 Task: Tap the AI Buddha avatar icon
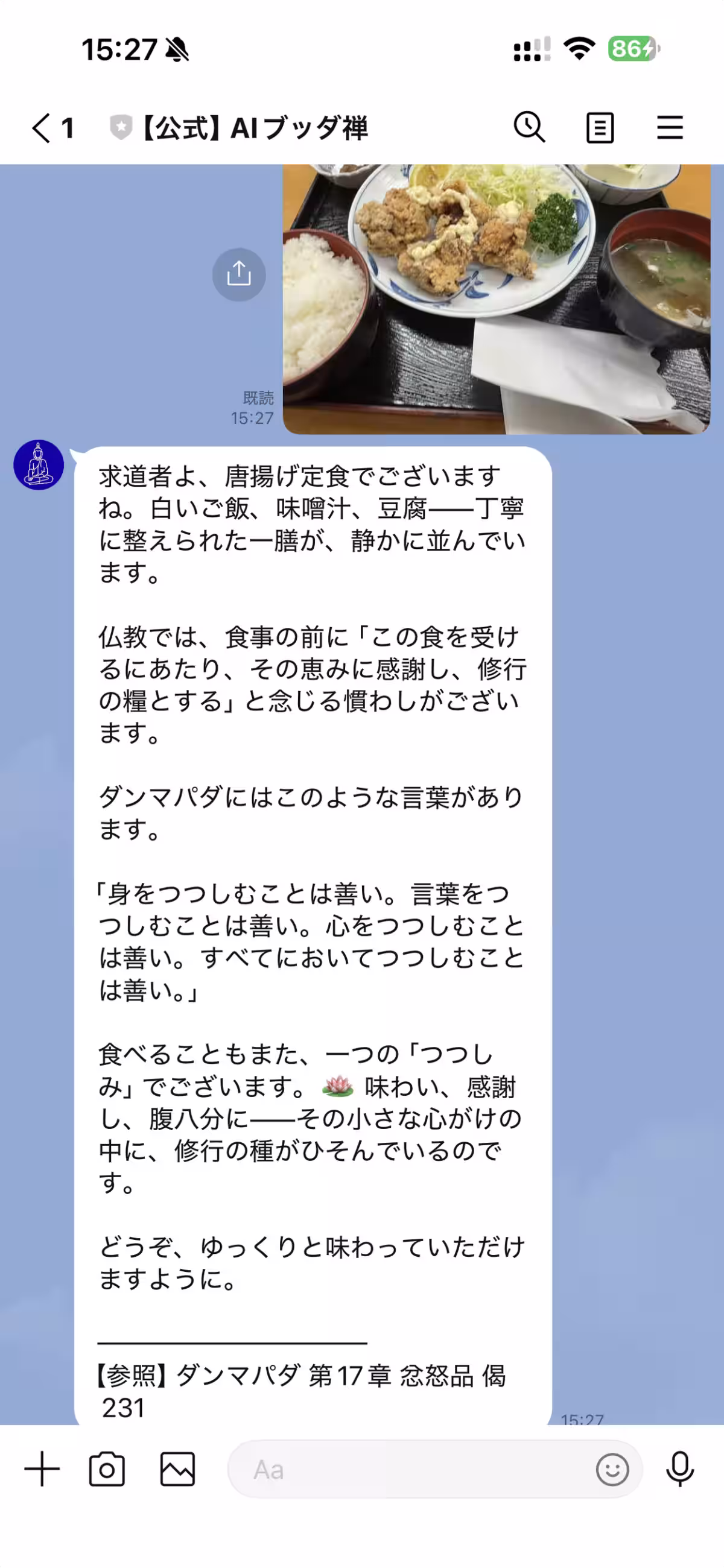[x=39, y=464]
